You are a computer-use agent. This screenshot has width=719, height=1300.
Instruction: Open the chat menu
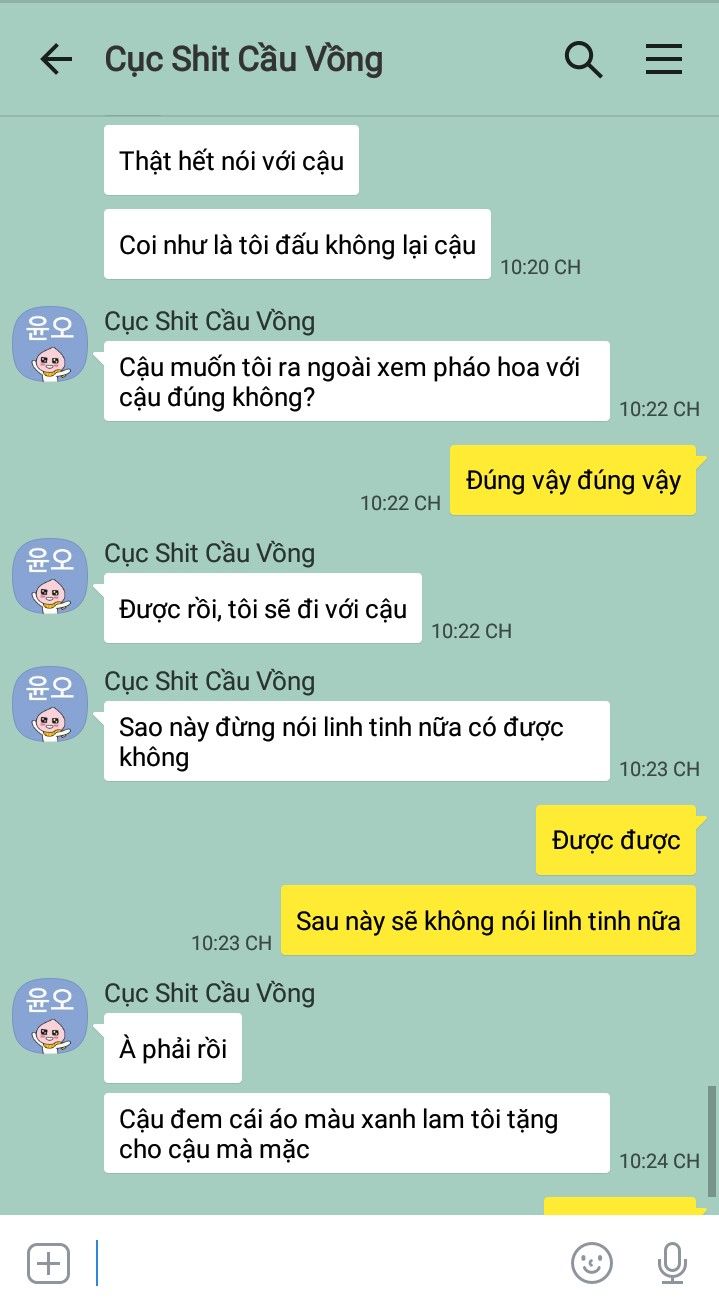[663, 60]
